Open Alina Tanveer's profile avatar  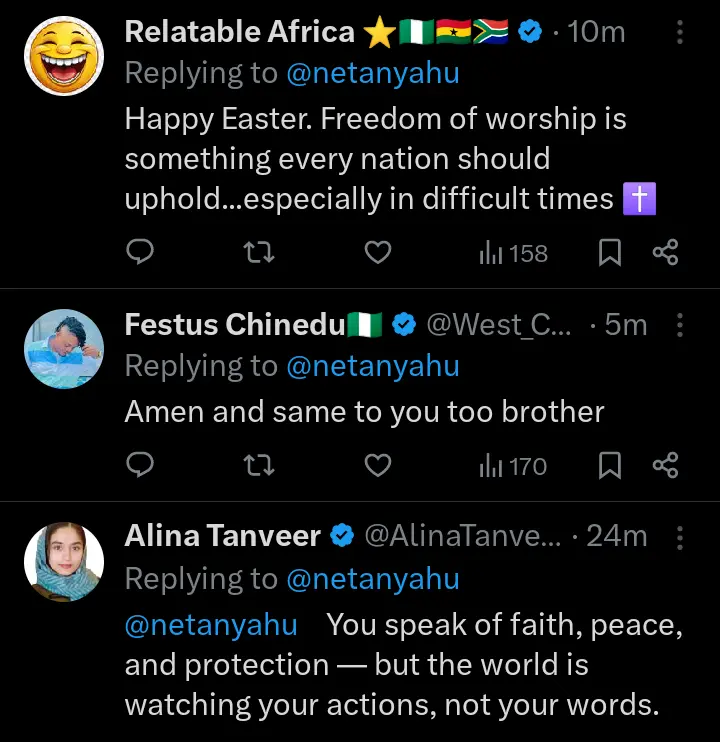64,561
